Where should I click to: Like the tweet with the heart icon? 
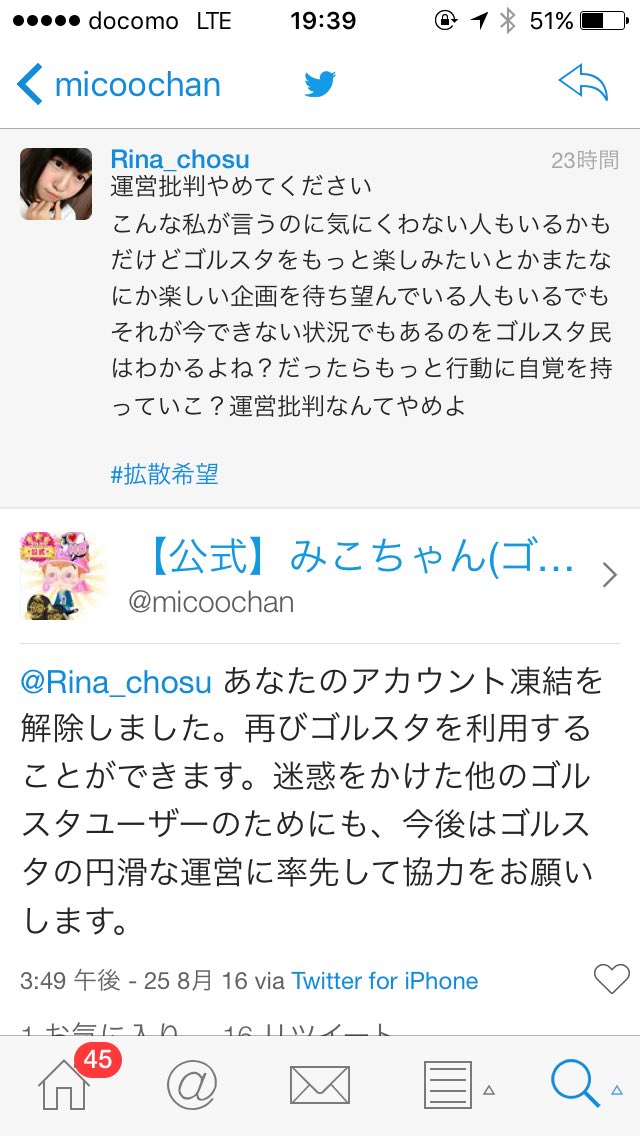pyautogui.click(x=612, y=980)
